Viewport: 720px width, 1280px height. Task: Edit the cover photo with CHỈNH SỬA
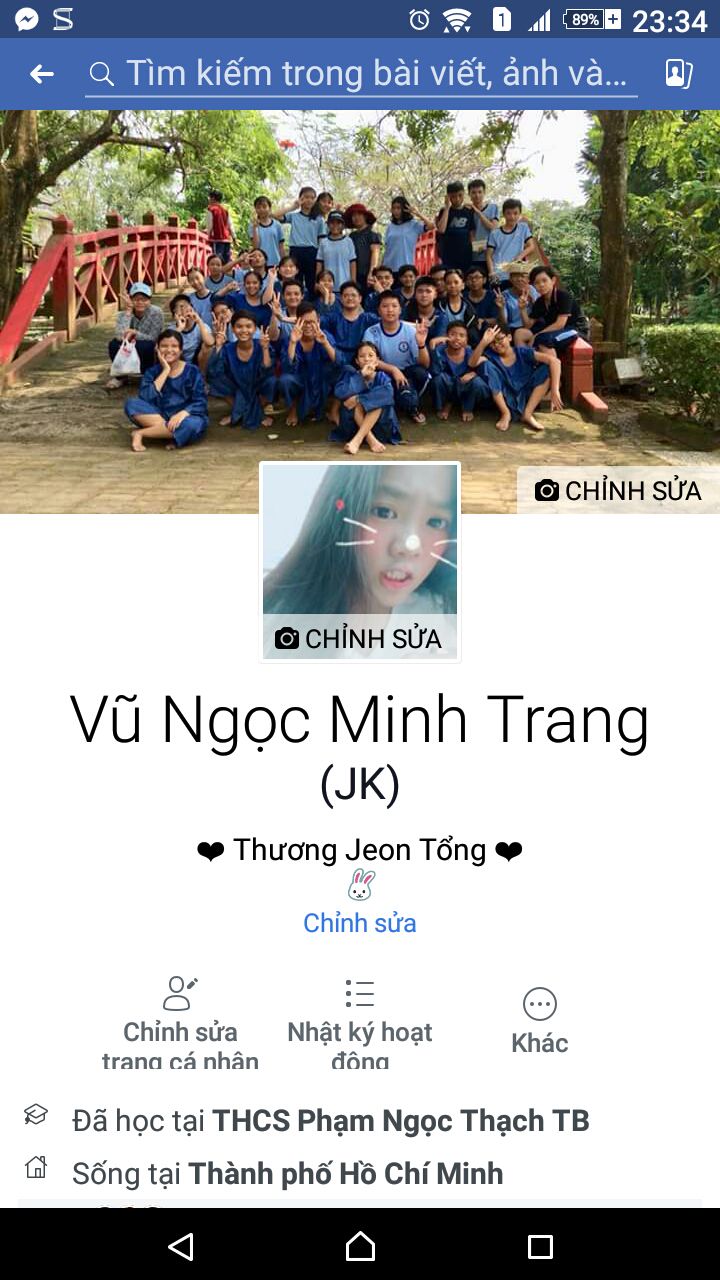coord(618,491)
